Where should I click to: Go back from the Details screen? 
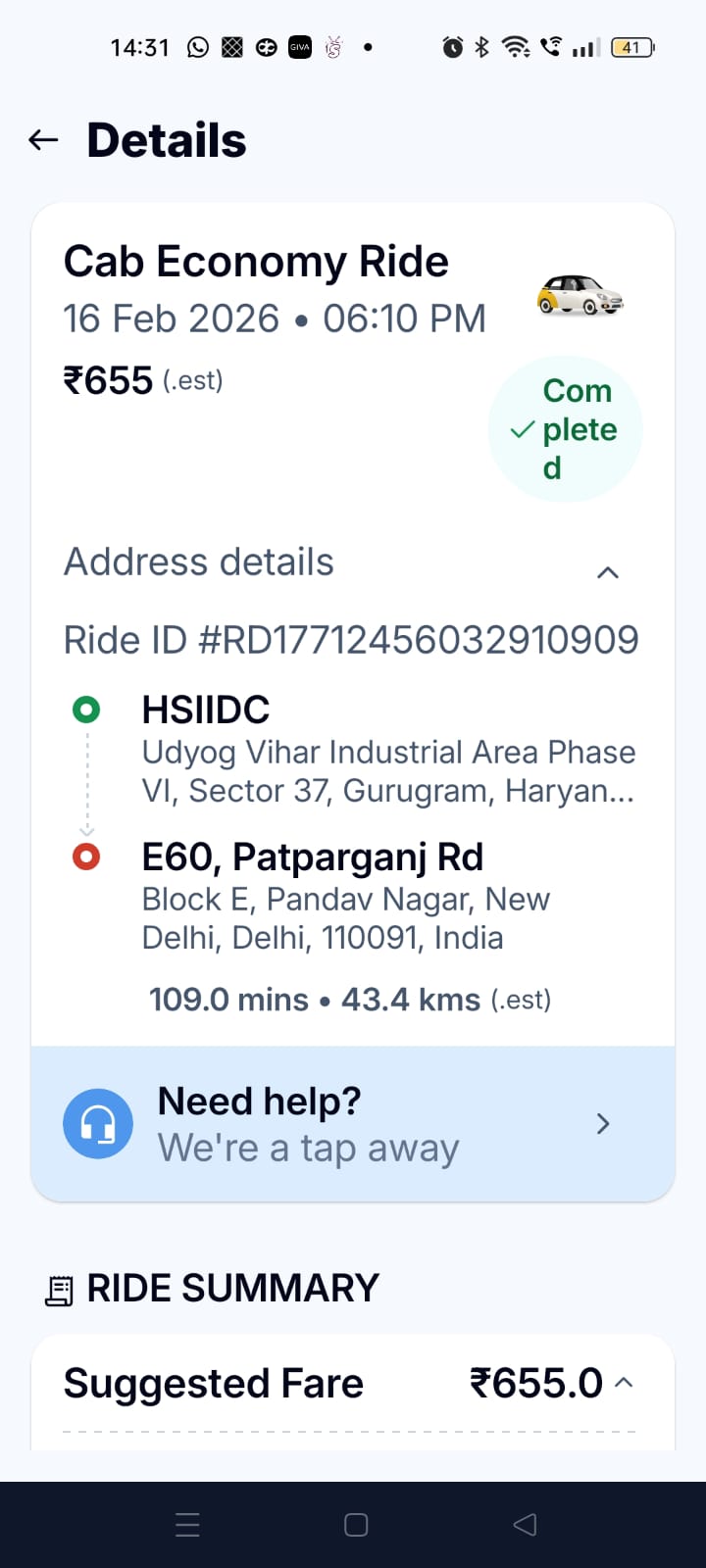[43, 140]
